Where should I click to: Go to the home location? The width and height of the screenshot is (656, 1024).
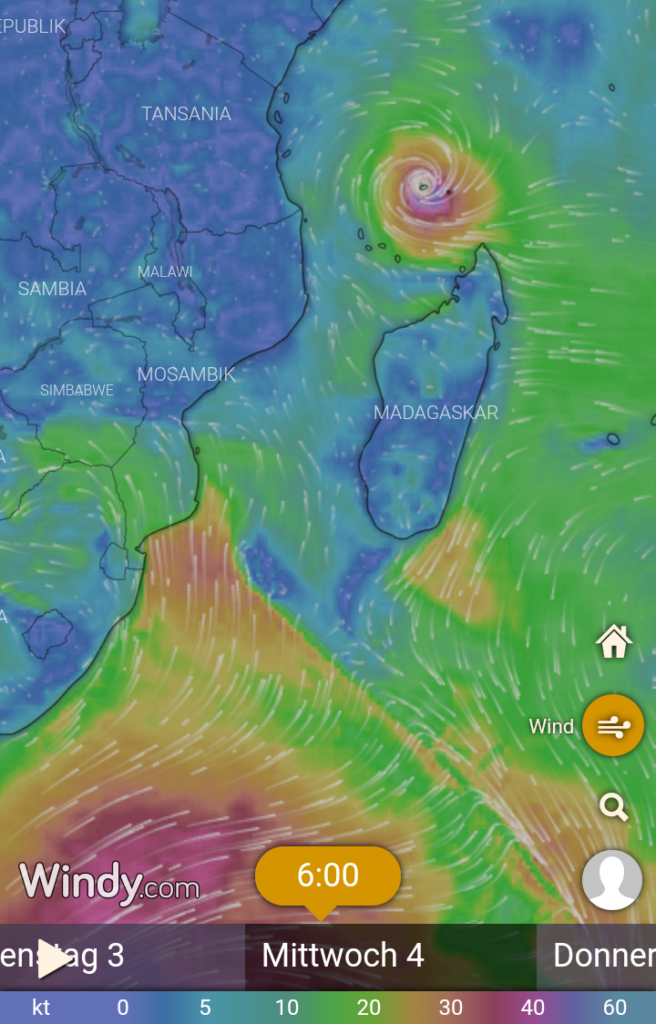click(613, 642)
